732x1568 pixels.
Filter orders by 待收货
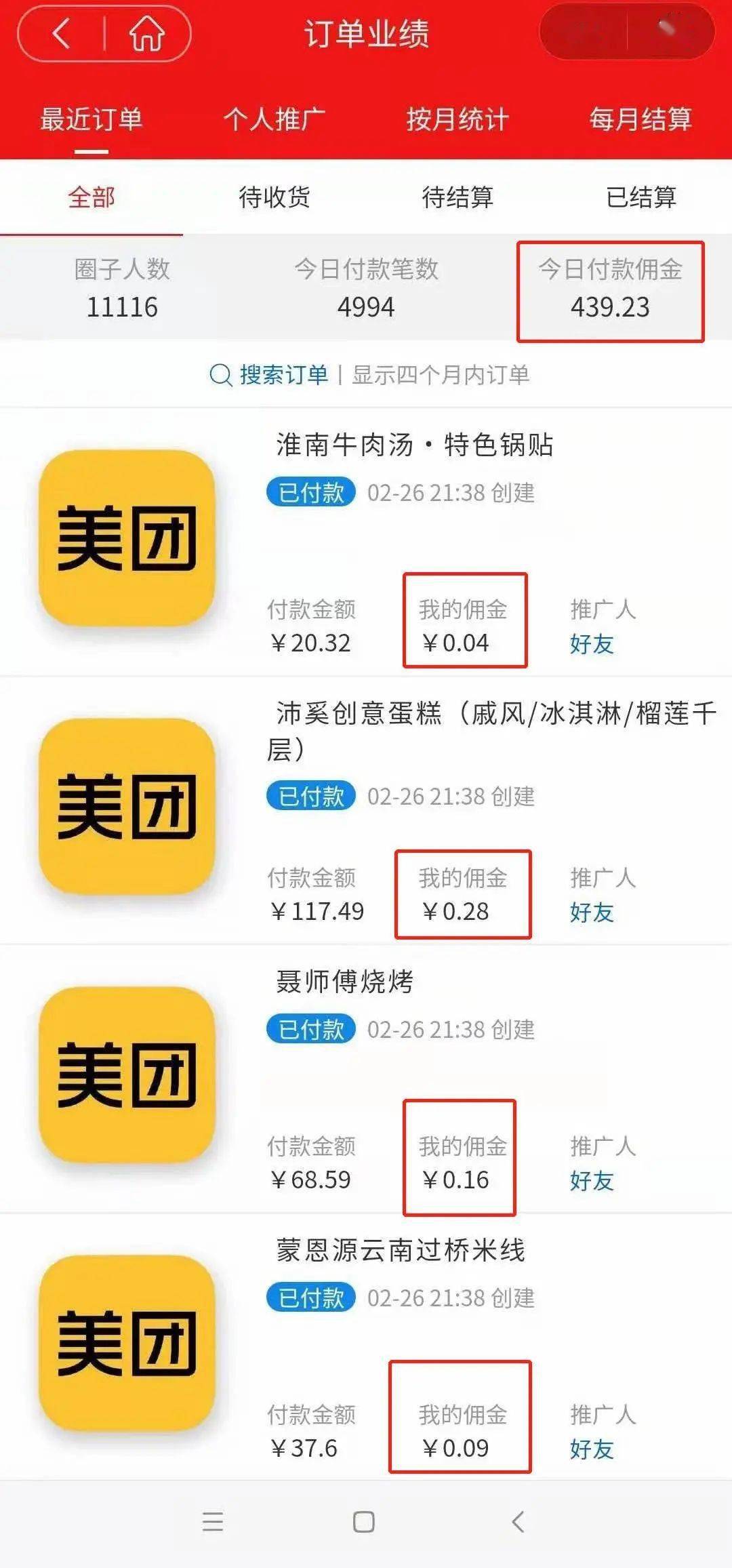point(274,197)
